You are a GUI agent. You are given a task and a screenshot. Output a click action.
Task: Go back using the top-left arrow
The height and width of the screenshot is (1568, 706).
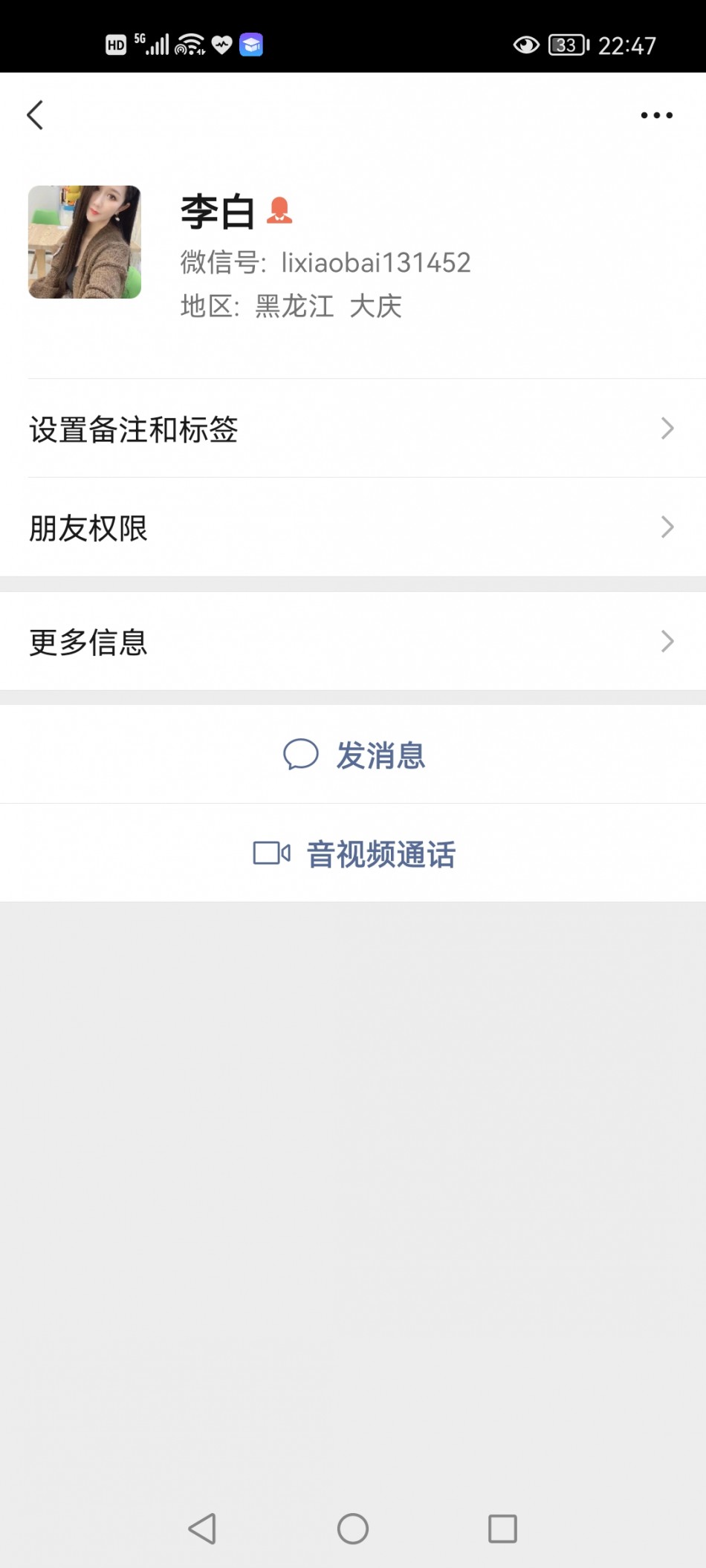[x=35, y=115]
